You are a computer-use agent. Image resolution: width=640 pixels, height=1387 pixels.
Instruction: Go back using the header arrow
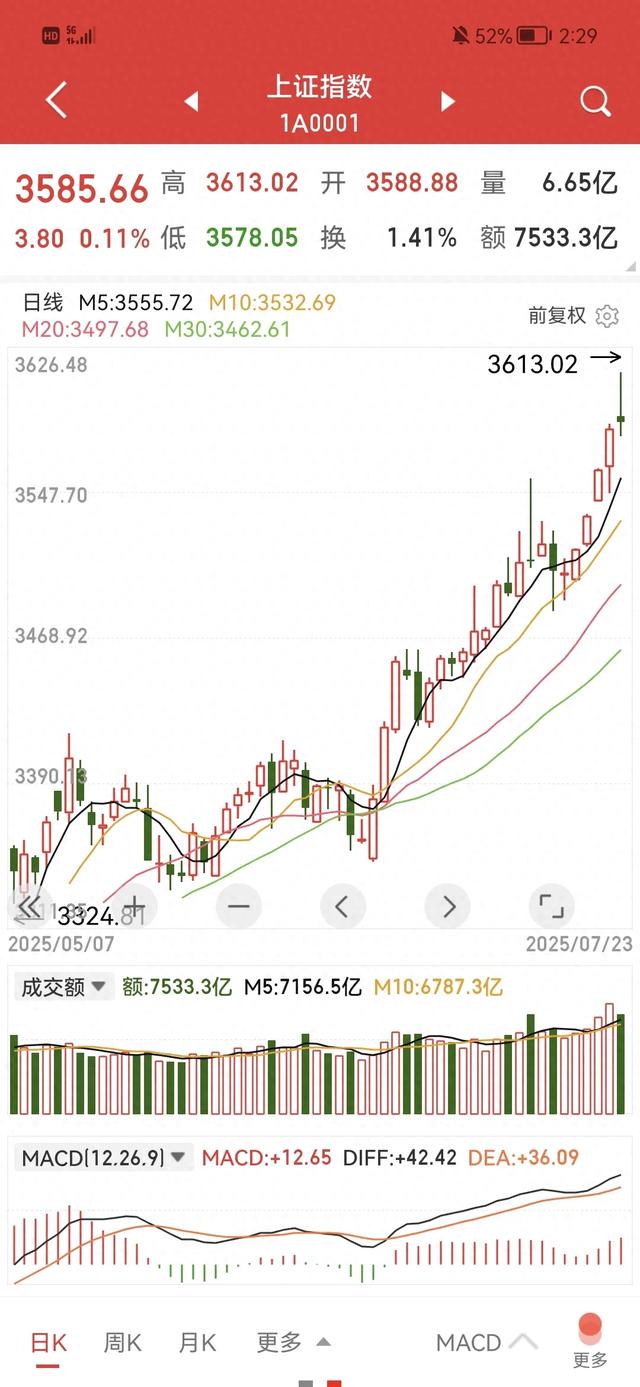56,101
